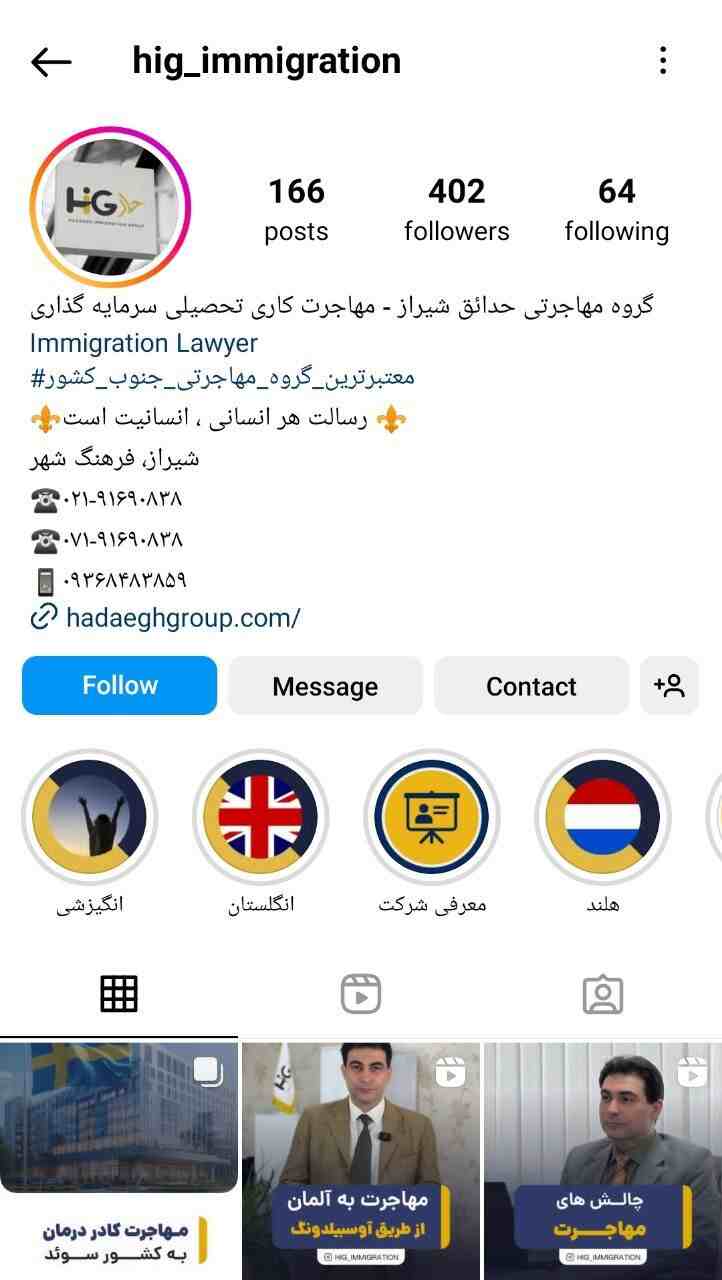
Task: Open the 64 following list
Action: [x=616, y=210]
